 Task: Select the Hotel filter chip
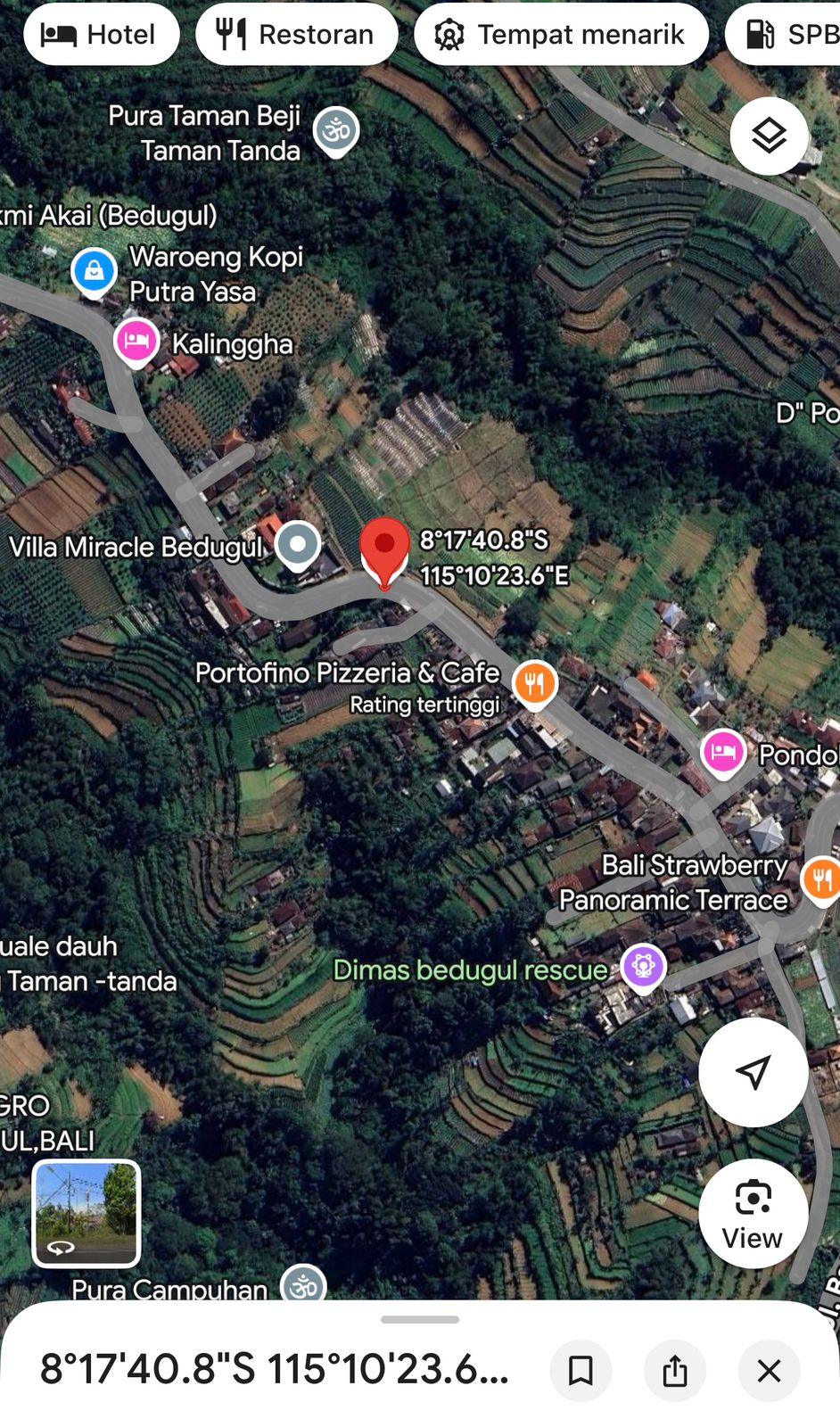(101, 35)
